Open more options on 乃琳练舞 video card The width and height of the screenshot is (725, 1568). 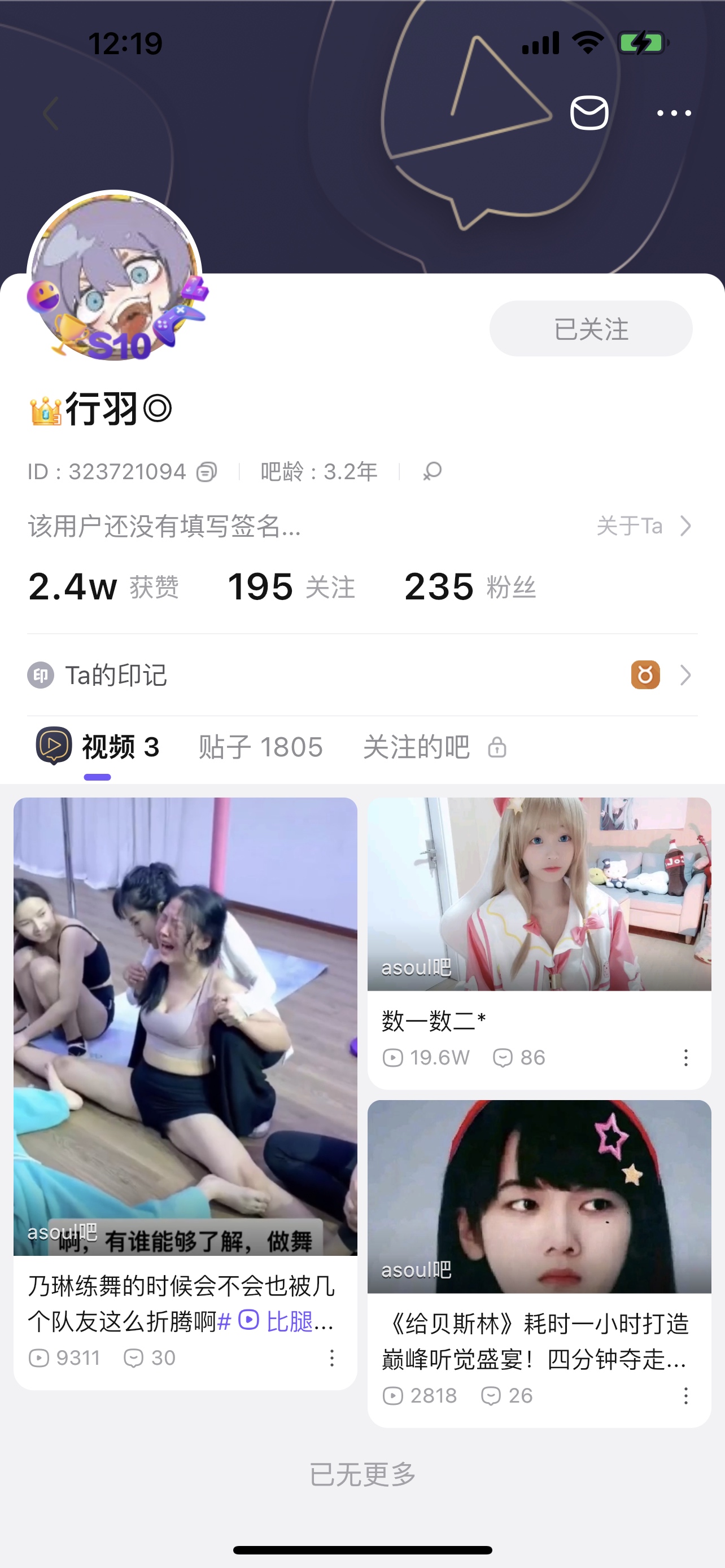coord(332,1358)
